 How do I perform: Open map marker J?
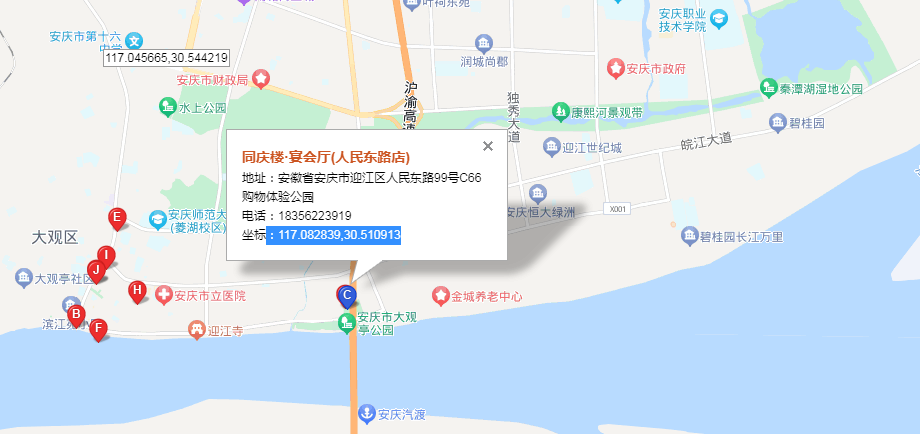[x=96, y=269]
